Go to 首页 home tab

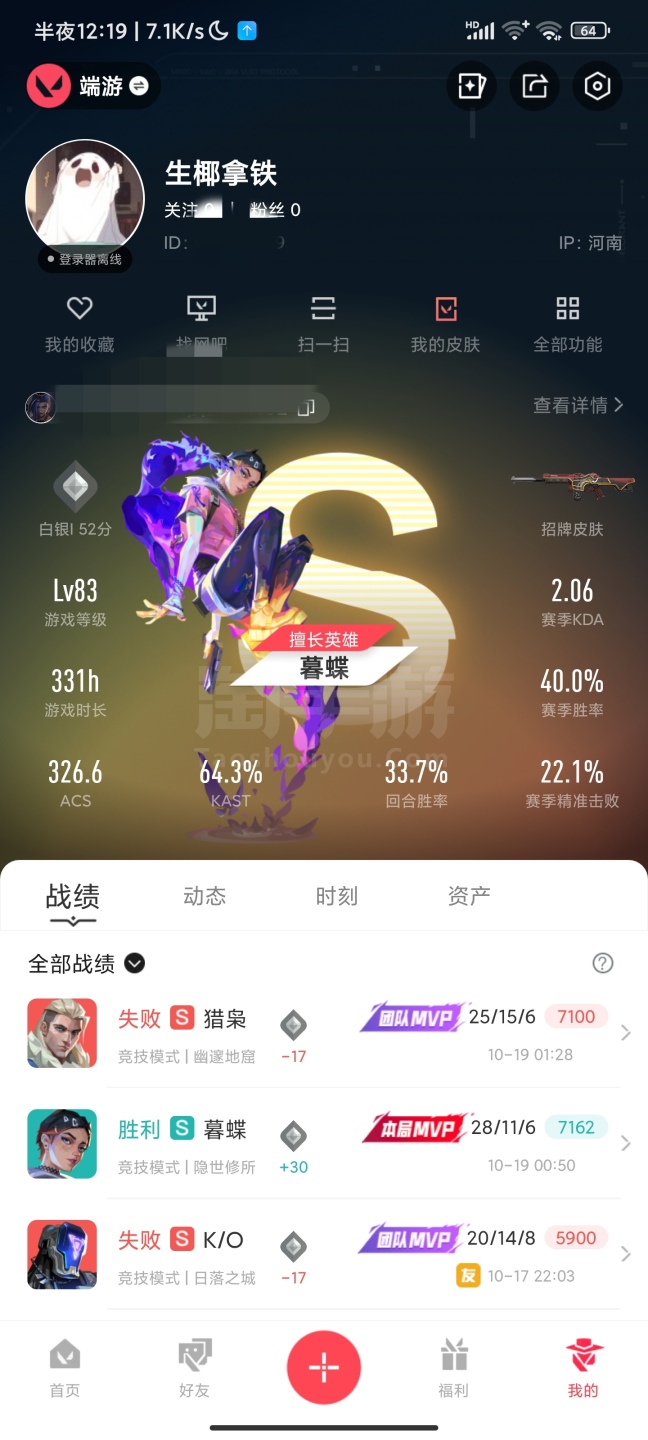65,1369
